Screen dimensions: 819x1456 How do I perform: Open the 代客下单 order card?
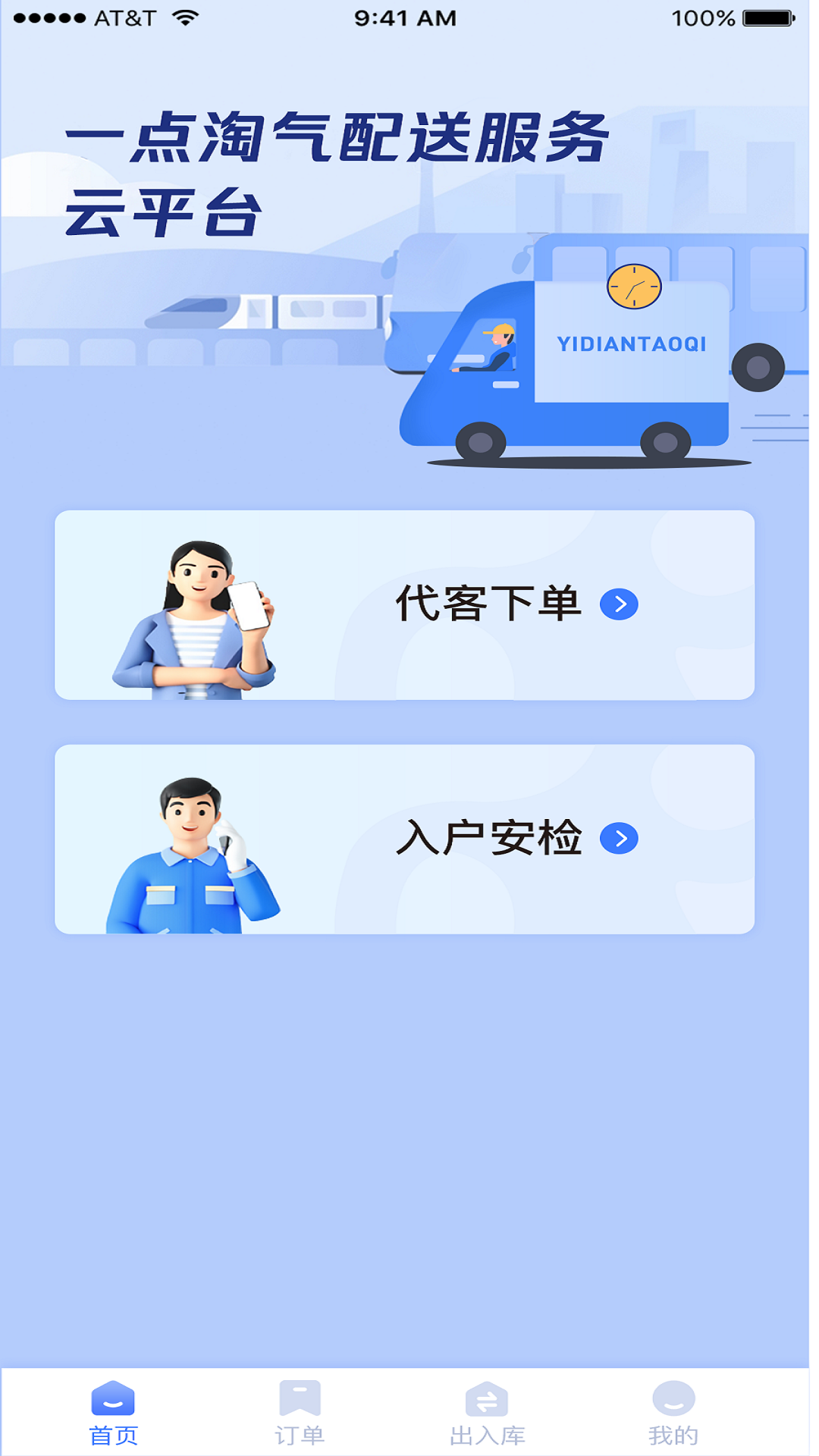tap(409, 604)
